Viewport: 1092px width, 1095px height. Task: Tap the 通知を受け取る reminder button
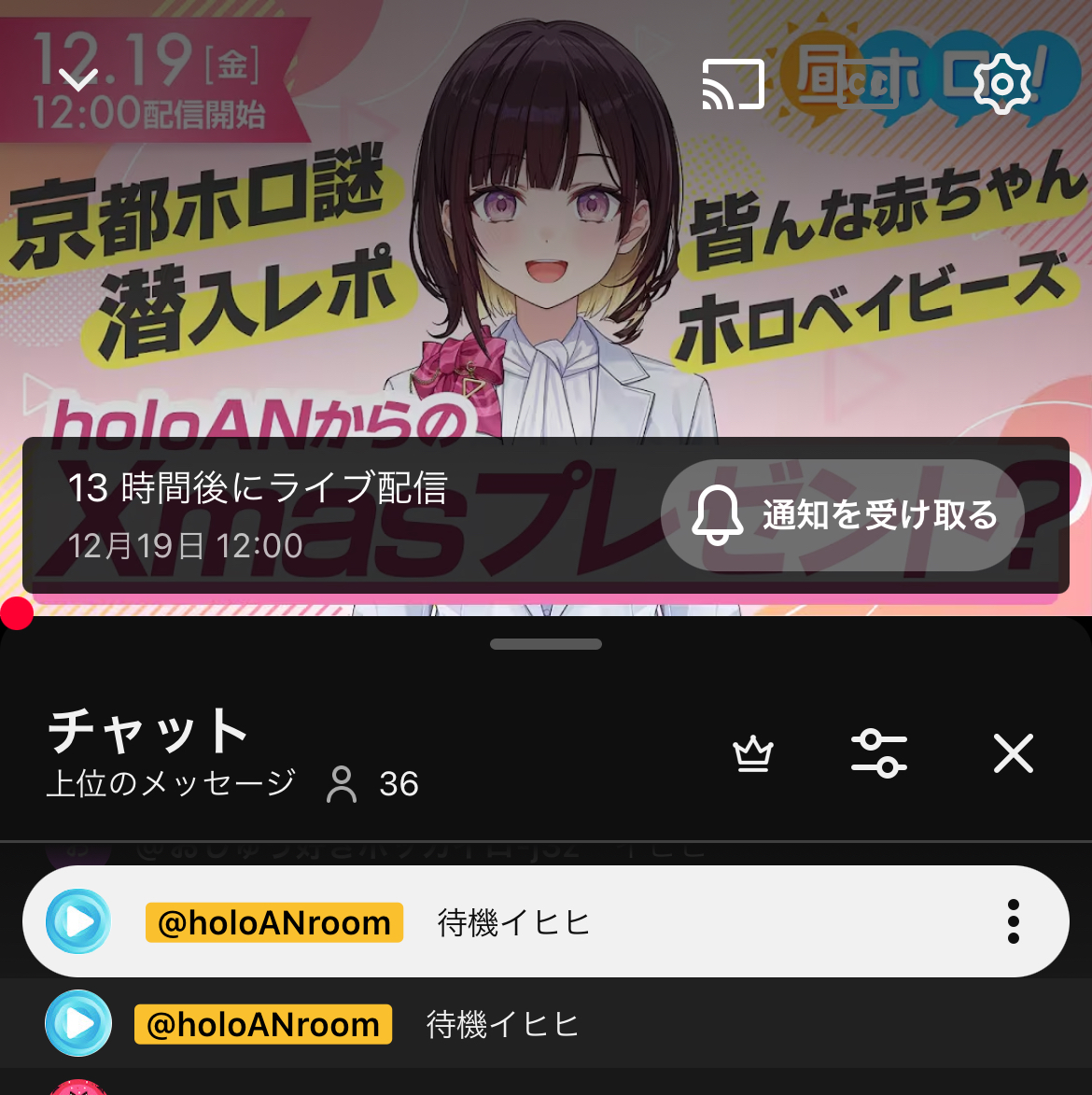coord(843,515)
